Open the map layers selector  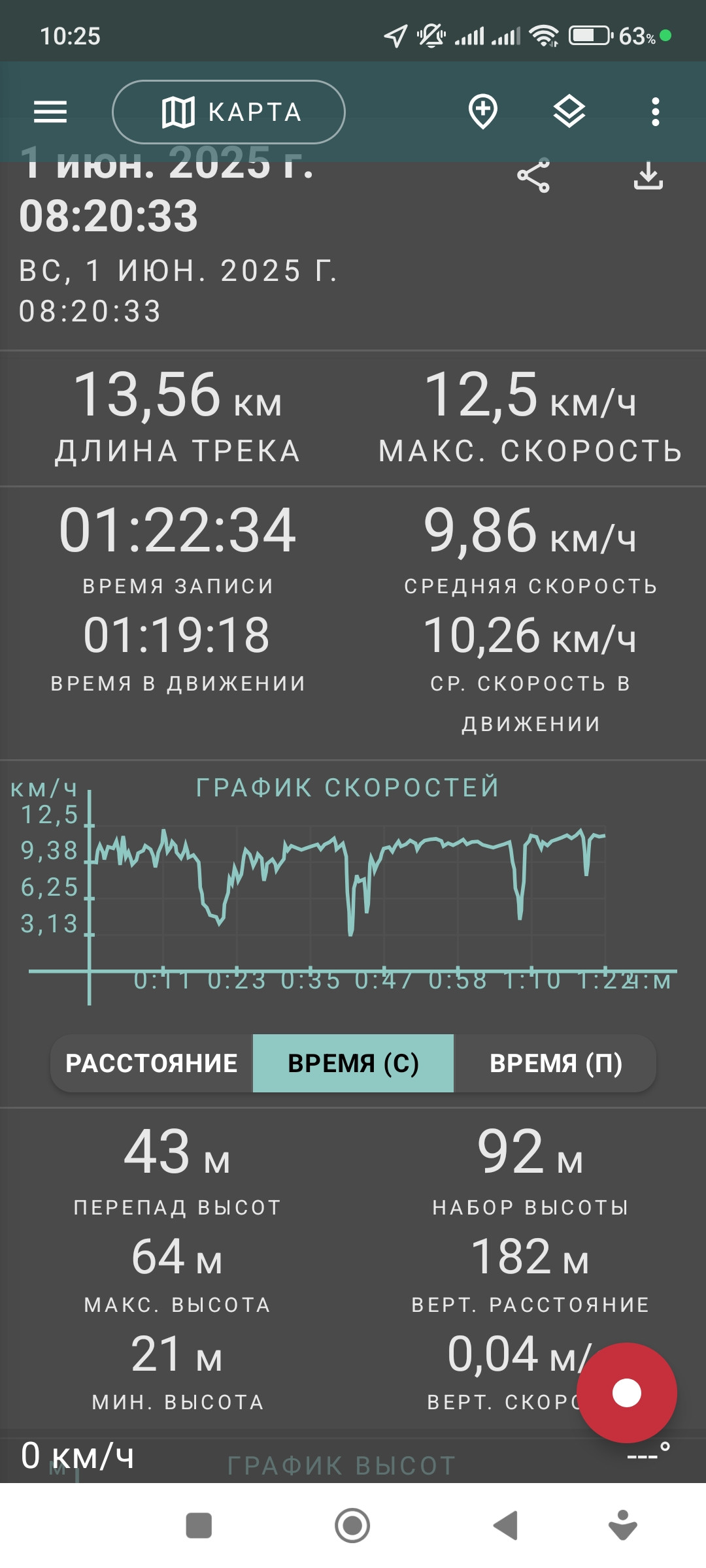tap(569, 112)
